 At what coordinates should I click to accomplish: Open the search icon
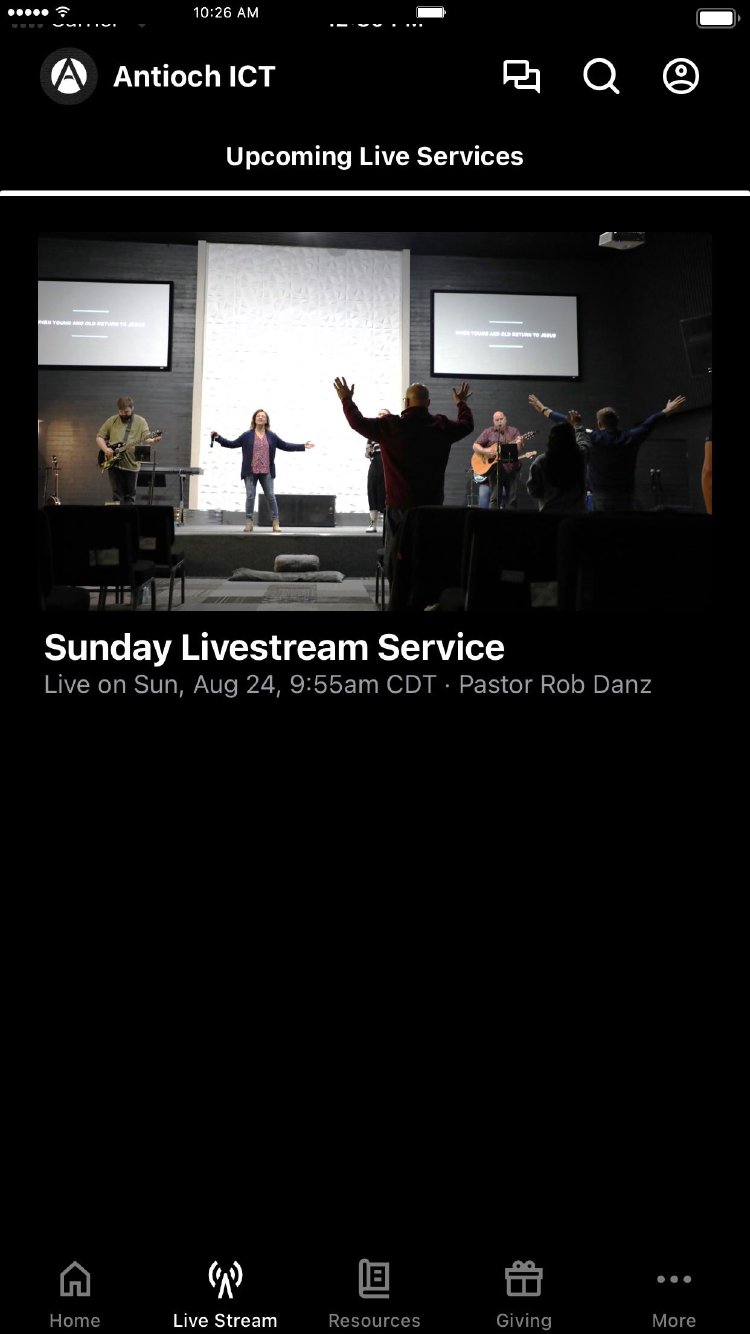[601, 77]
